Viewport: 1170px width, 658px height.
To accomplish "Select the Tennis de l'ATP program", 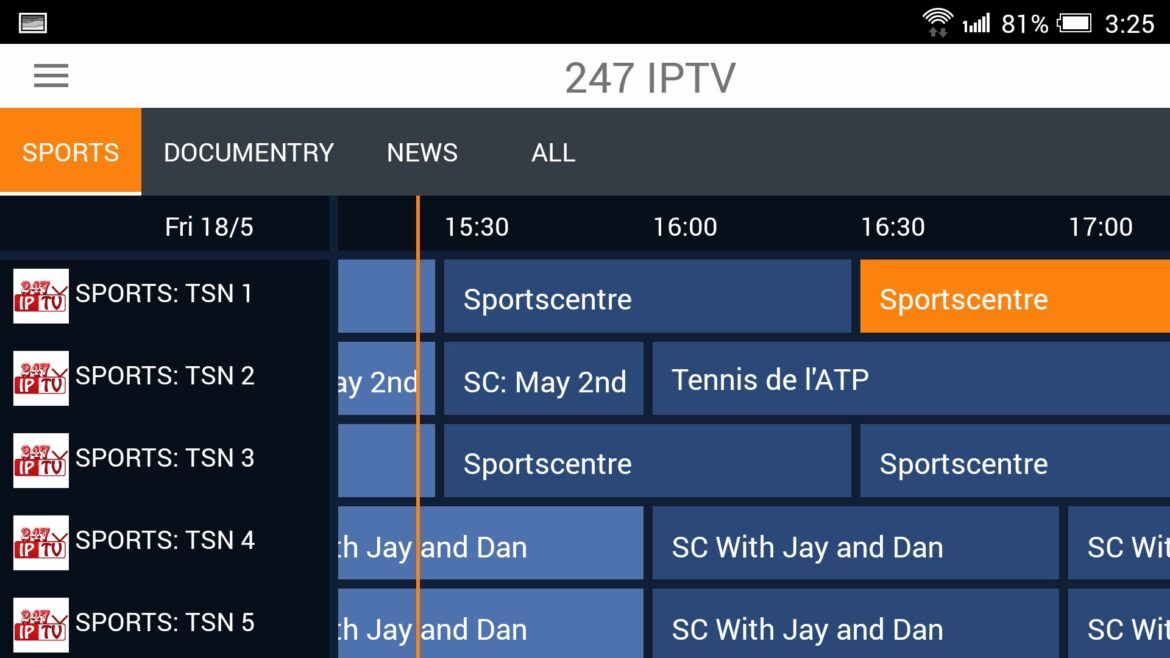I will [x=910, y=379].
